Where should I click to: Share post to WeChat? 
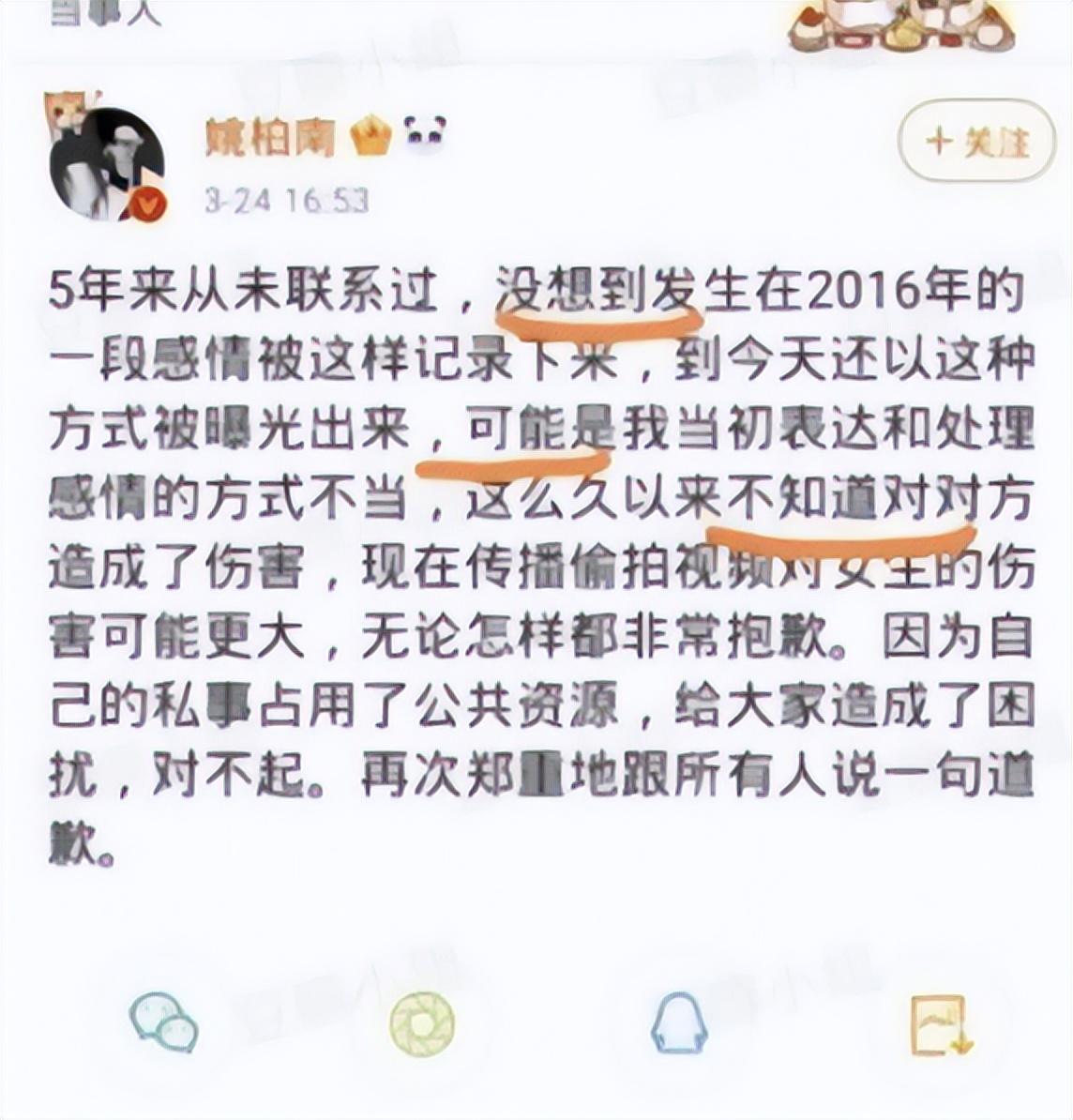point(164,1022)
